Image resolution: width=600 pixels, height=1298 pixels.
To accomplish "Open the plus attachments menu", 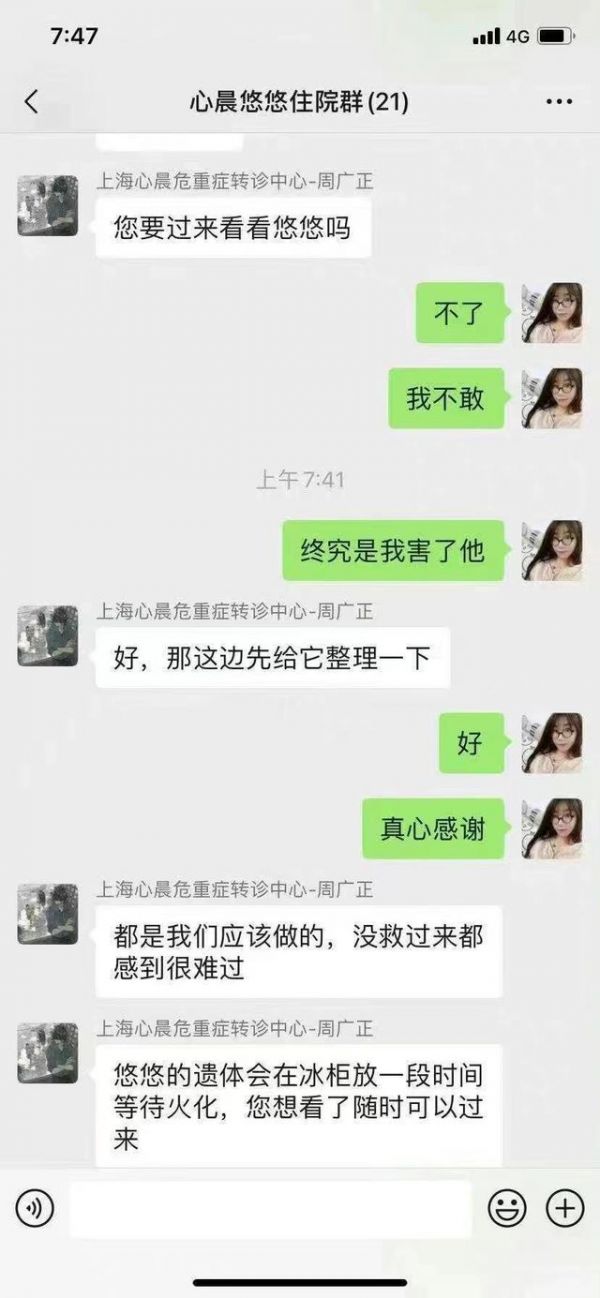I will point(564,1209).
